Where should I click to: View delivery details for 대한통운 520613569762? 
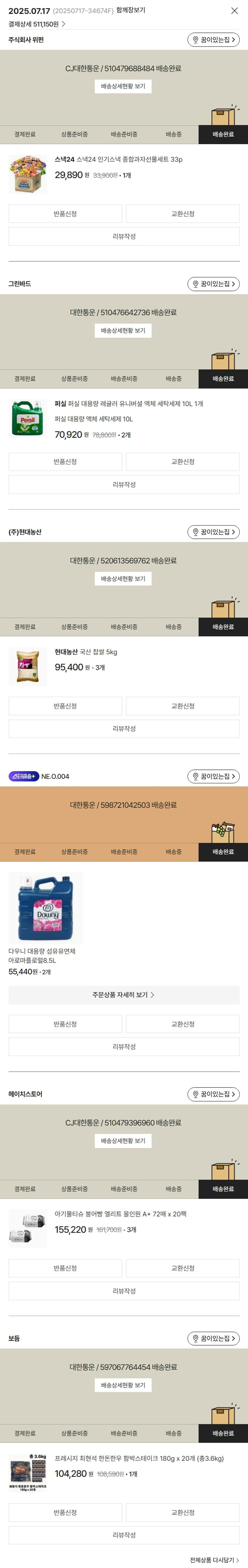pos(123,579)
